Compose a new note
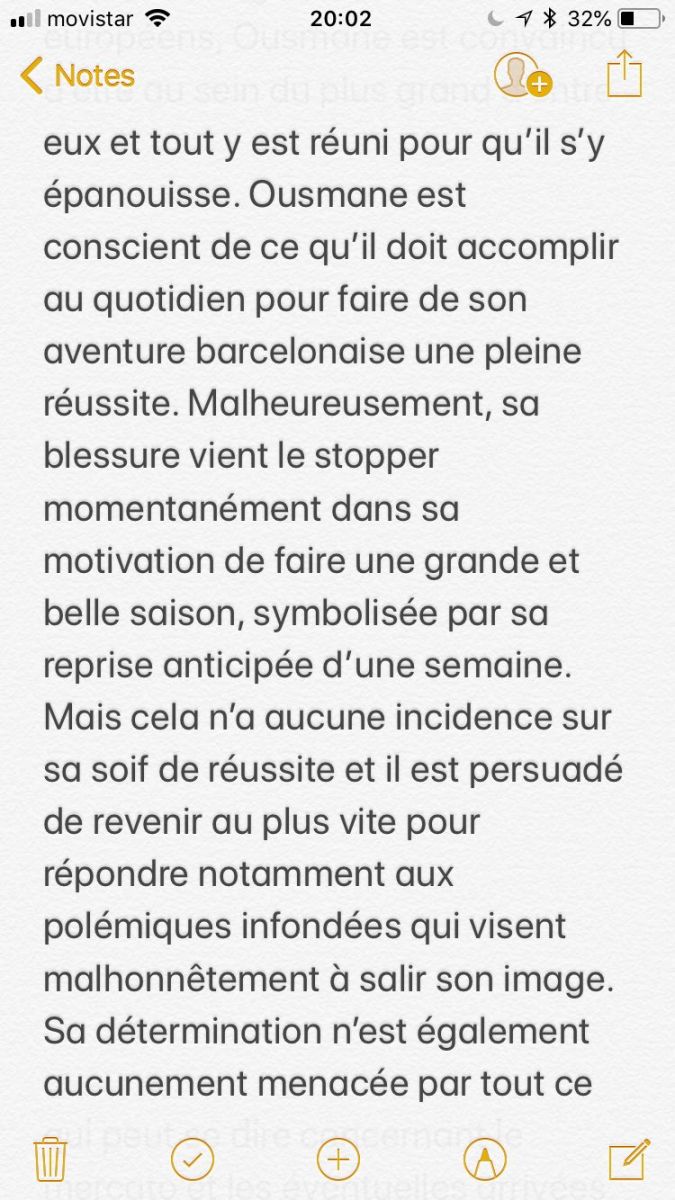The image size is (675, 1200). (629, 1159)
